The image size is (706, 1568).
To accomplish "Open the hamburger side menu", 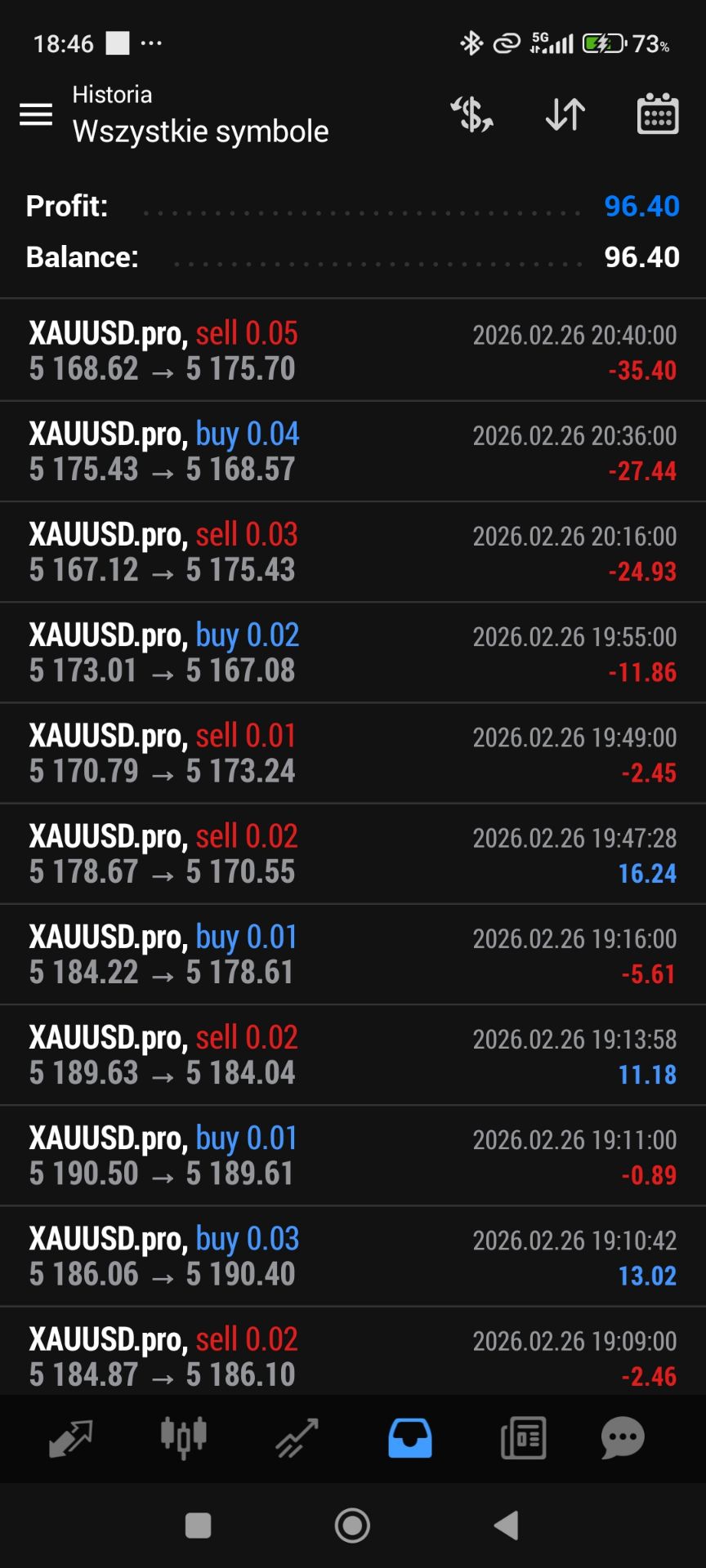I will (36, 114).
